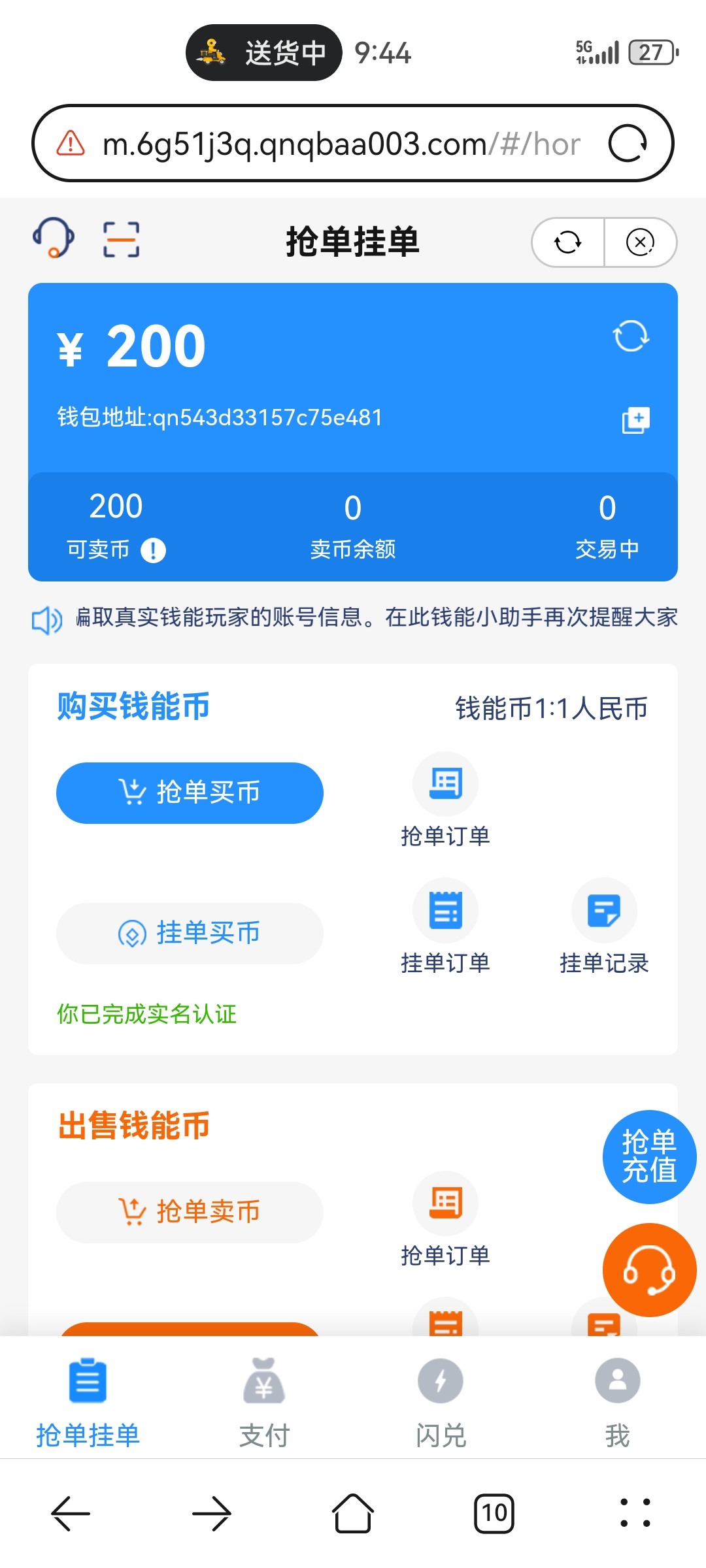Viewport: 706px width, 1568px height.
Task: Copy the wallet address using the copy icon
Action: (x=635, y=420)
